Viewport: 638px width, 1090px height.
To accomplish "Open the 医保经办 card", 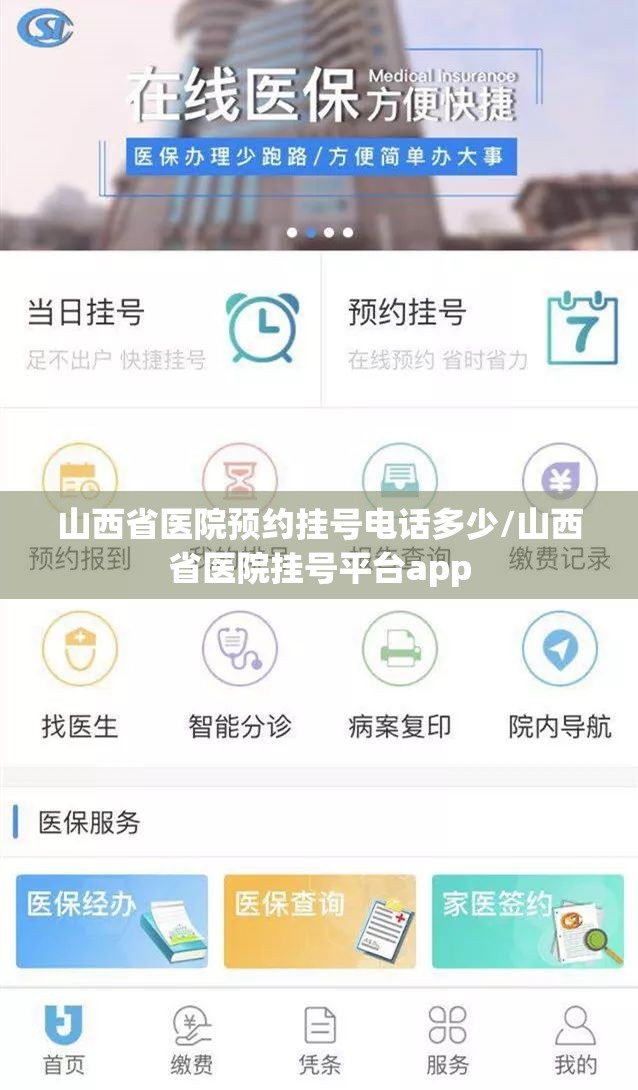I will click(x=112, y=921).
